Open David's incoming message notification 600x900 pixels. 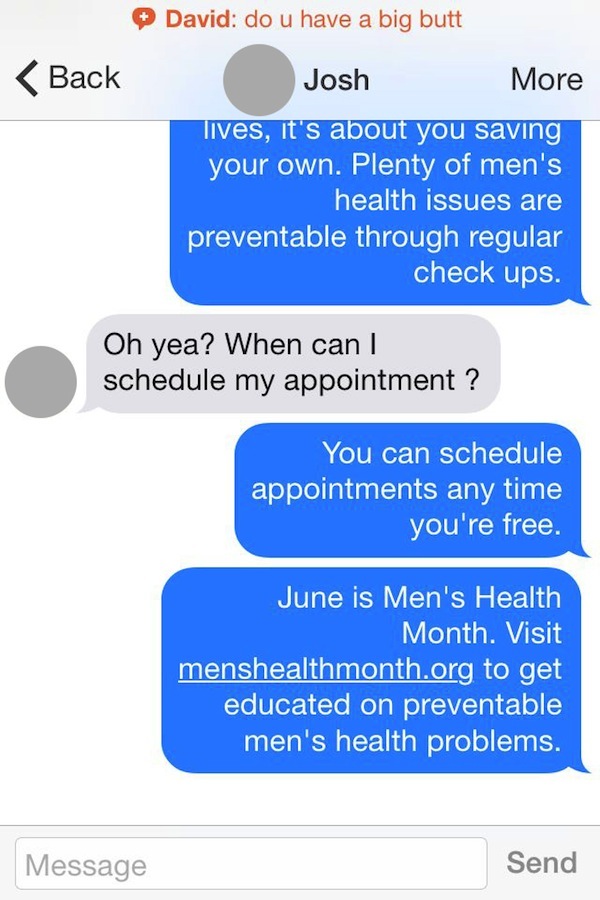(x=300, y=18)
